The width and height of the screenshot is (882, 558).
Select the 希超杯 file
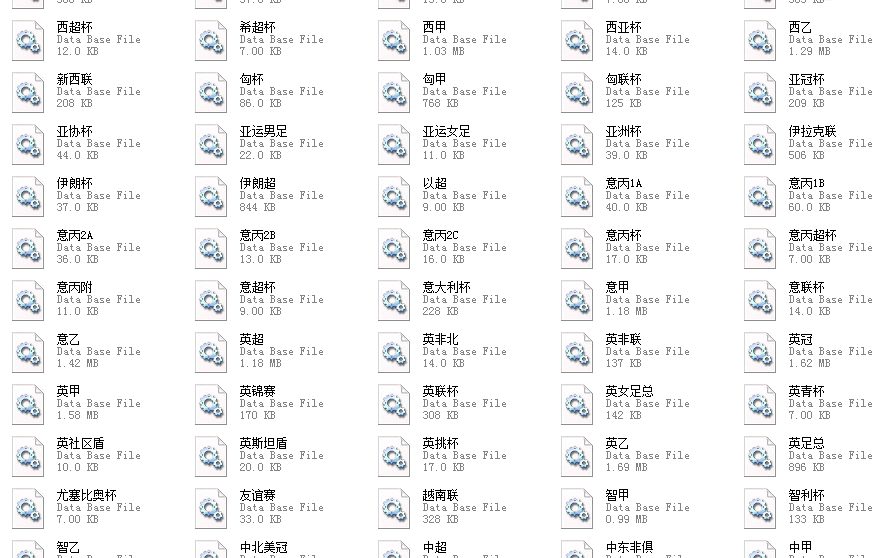click(x=211, y=40)
